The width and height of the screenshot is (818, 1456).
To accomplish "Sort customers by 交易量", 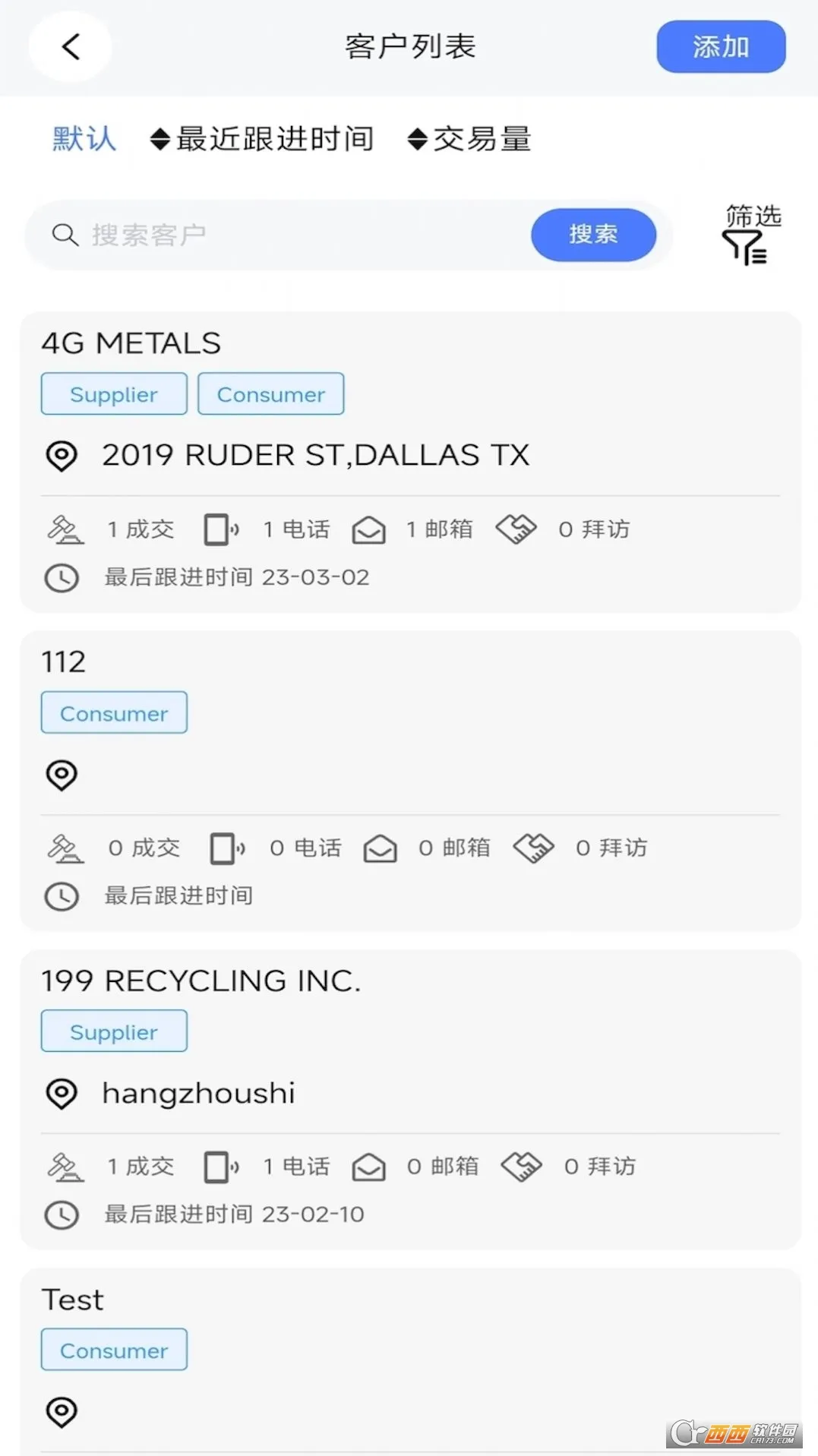I will tap(469, 139).
